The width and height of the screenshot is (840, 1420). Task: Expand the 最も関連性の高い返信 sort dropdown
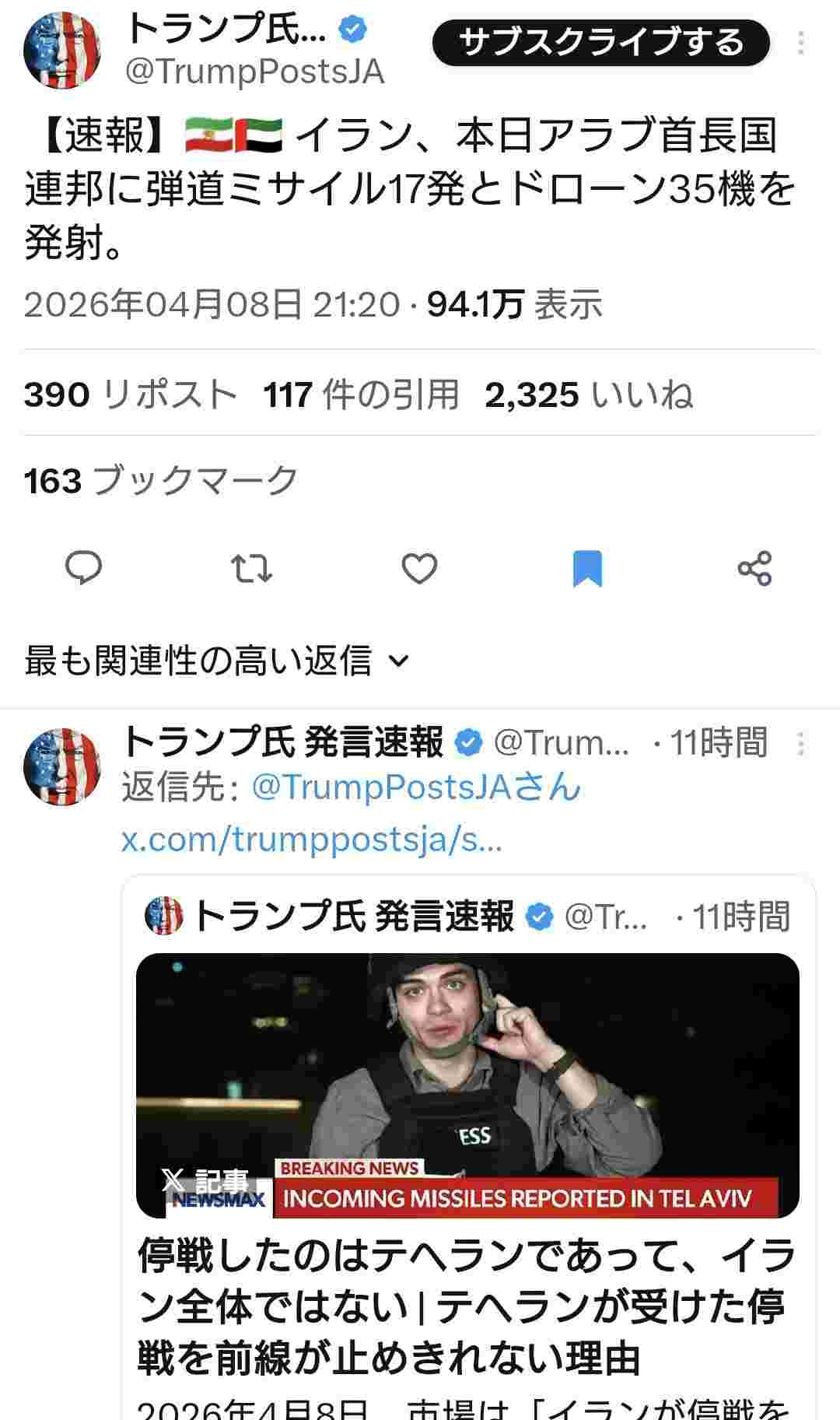pyautogui.click(x=216, y=661)
